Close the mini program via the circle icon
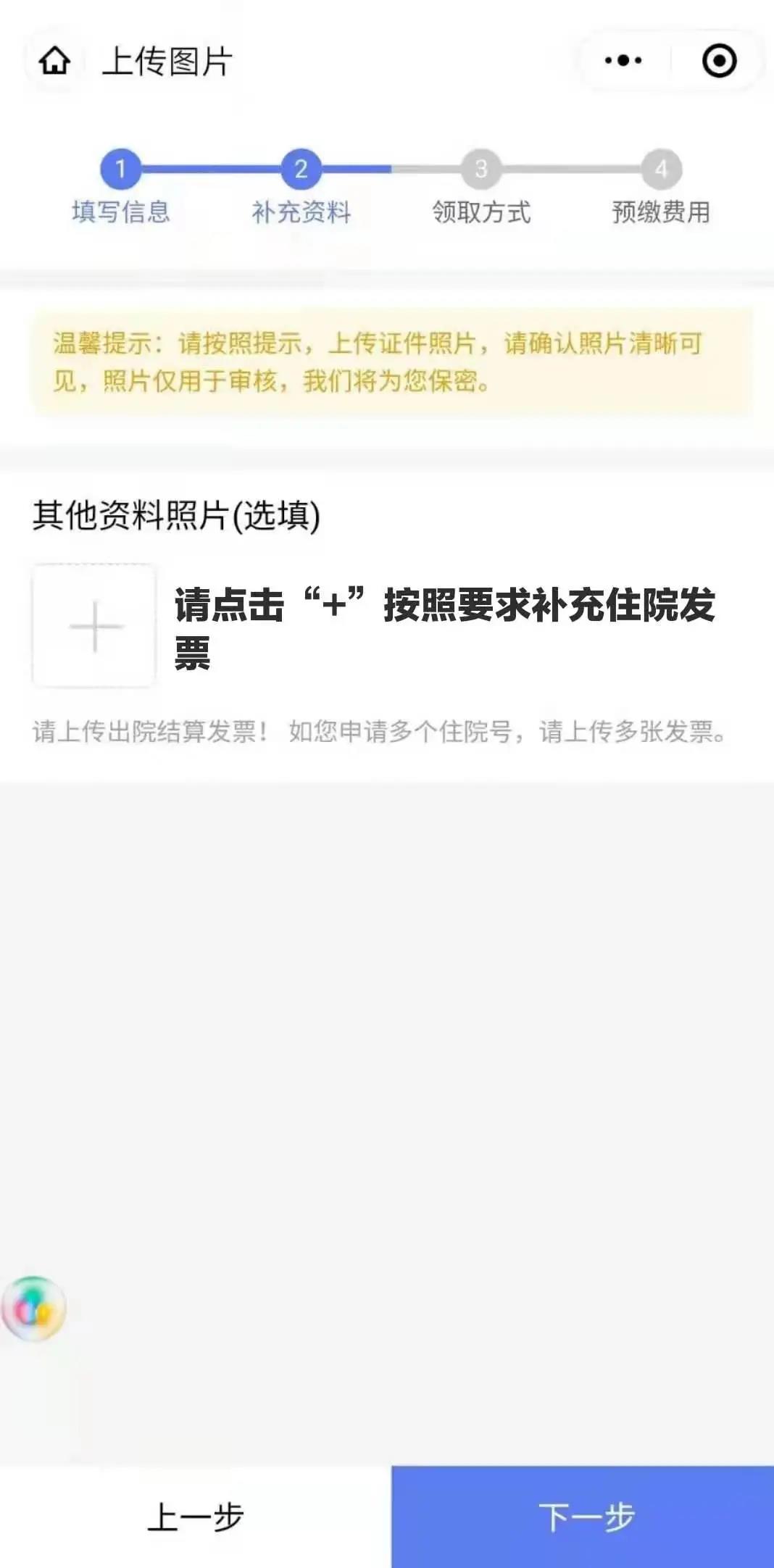The width and height of the screenshot is (774, 1568). pyautogui.click(x=719, y=61)
